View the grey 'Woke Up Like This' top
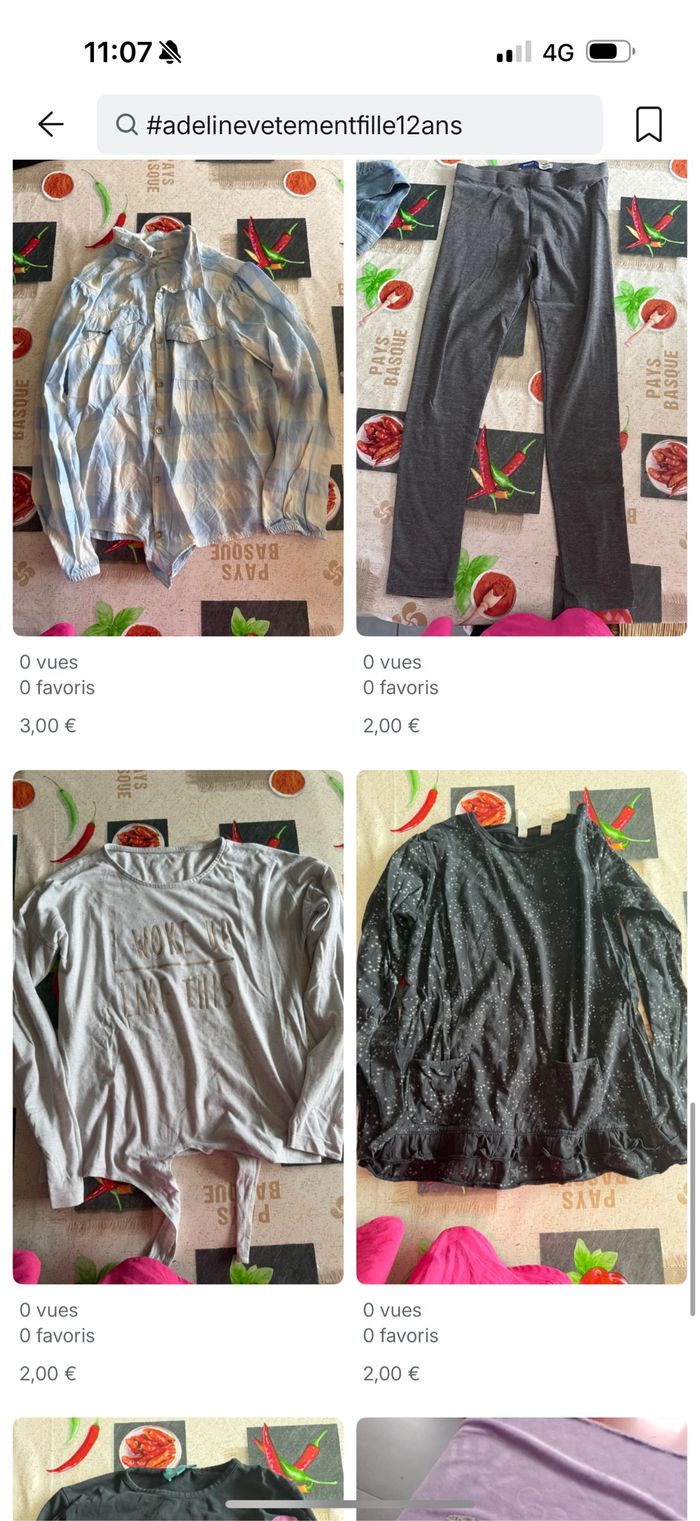Image resolution: width=700 pixels, height=1521 pixels. click(x=178, y=1026)
